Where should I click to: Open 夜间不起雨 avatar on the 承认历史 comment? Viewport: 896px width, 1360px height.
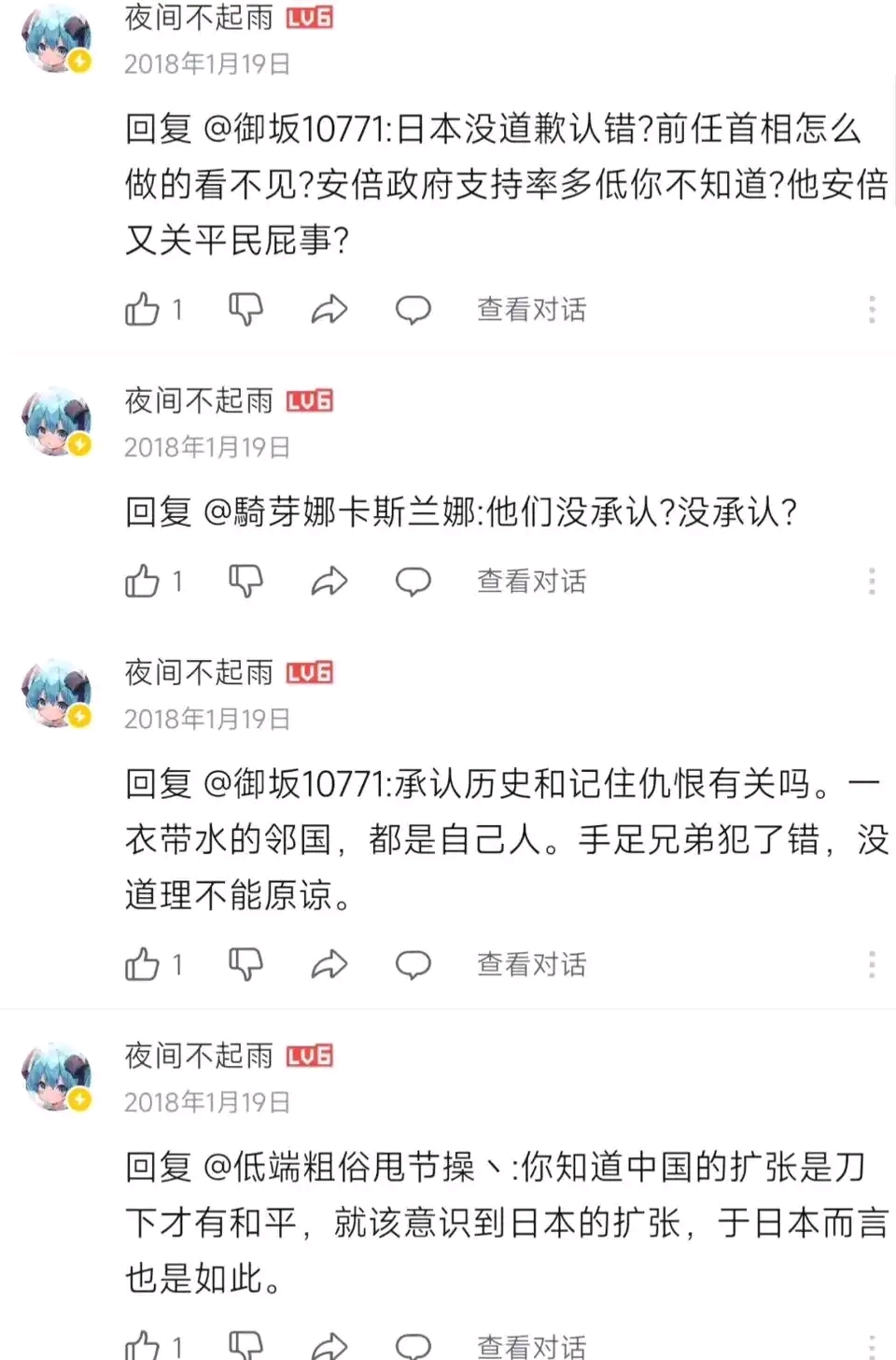click(56, 694)
